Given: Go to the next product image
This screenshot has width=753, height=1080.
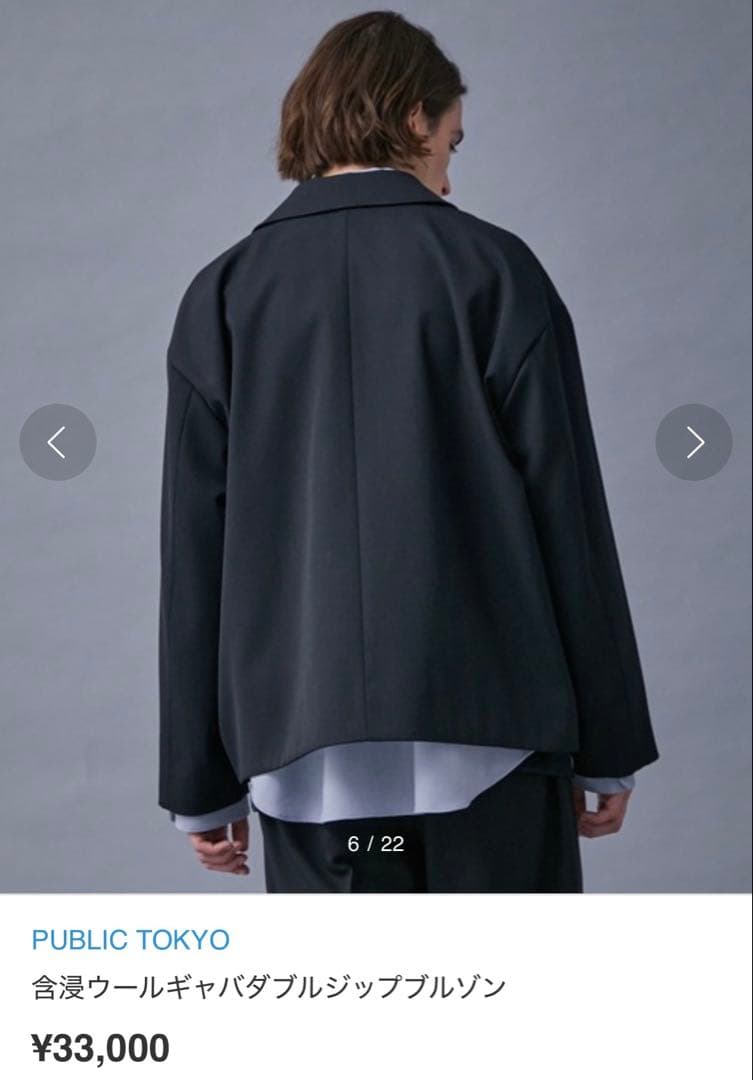Looking at the screenshot, I should click(694, 442).
